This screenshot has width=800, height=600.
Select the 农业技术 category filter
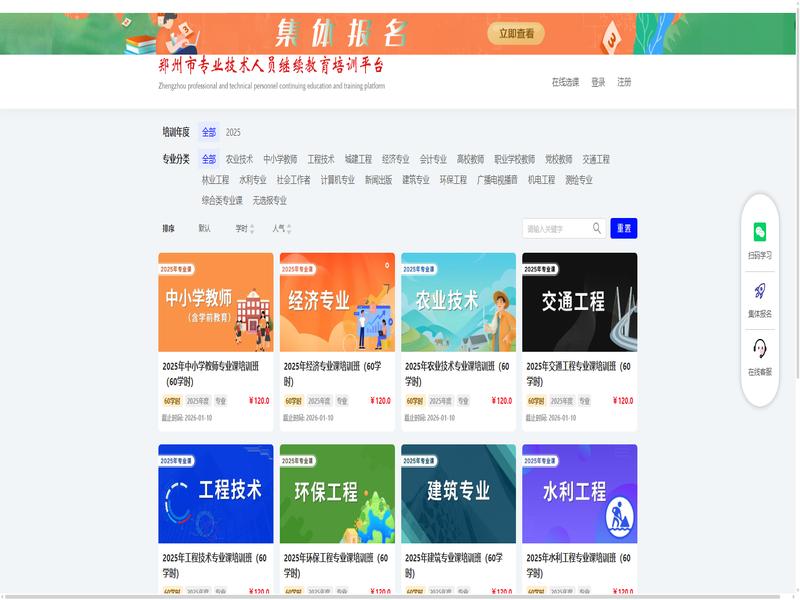[239, 159]
